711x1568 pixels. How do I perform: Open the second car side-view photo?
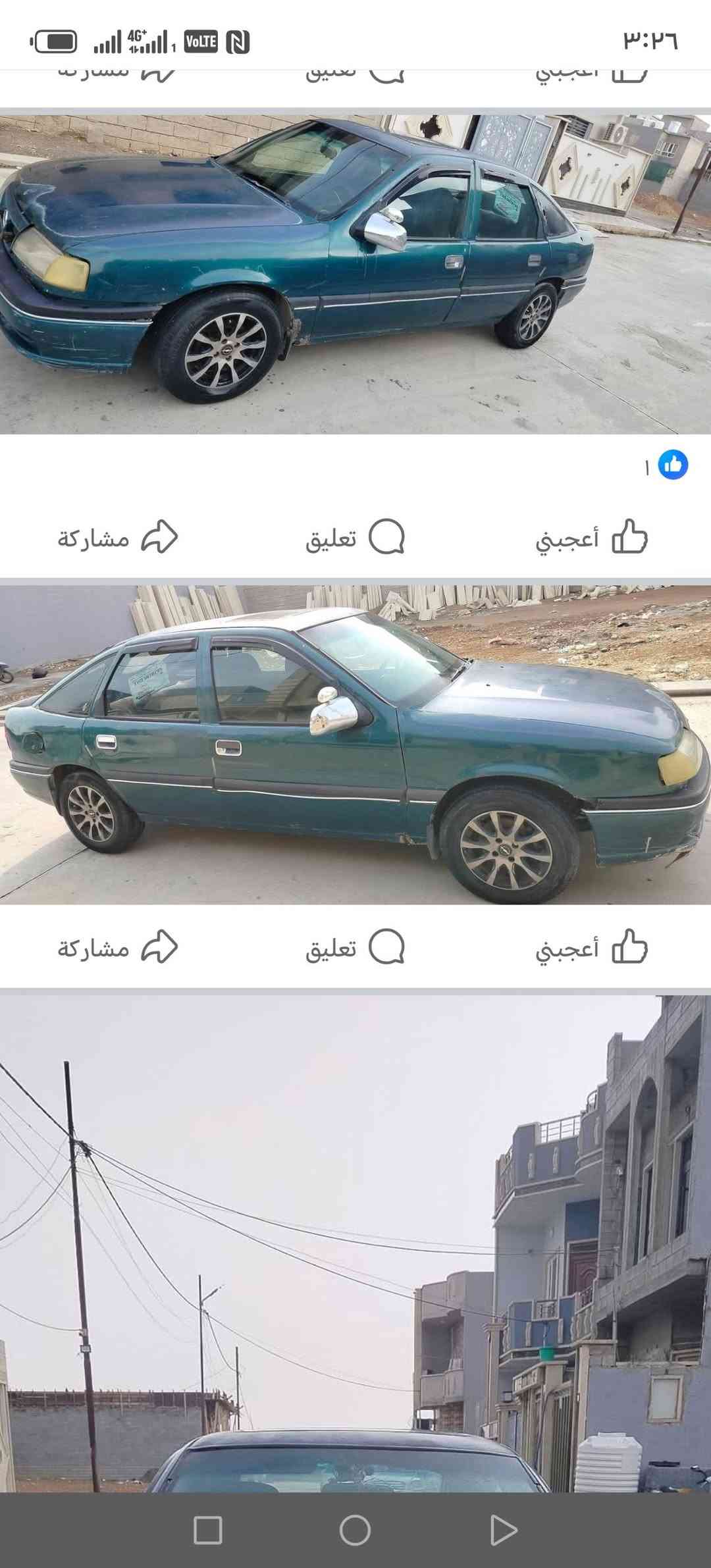coord(355,744)
